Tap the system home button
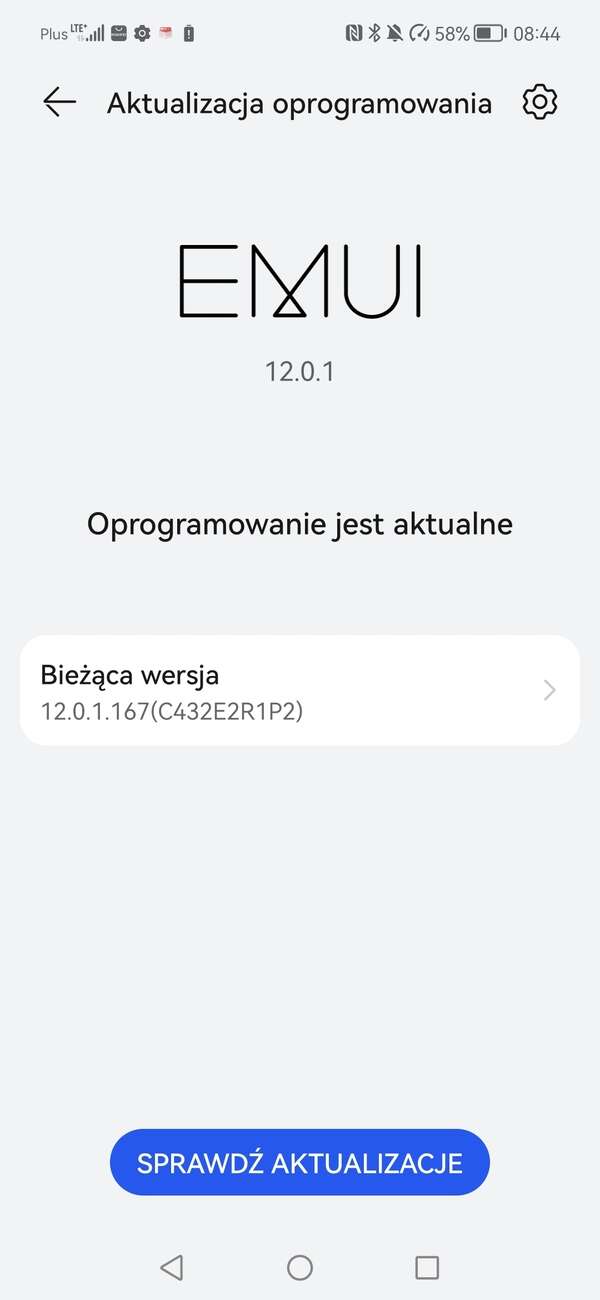 [300, 1268]
